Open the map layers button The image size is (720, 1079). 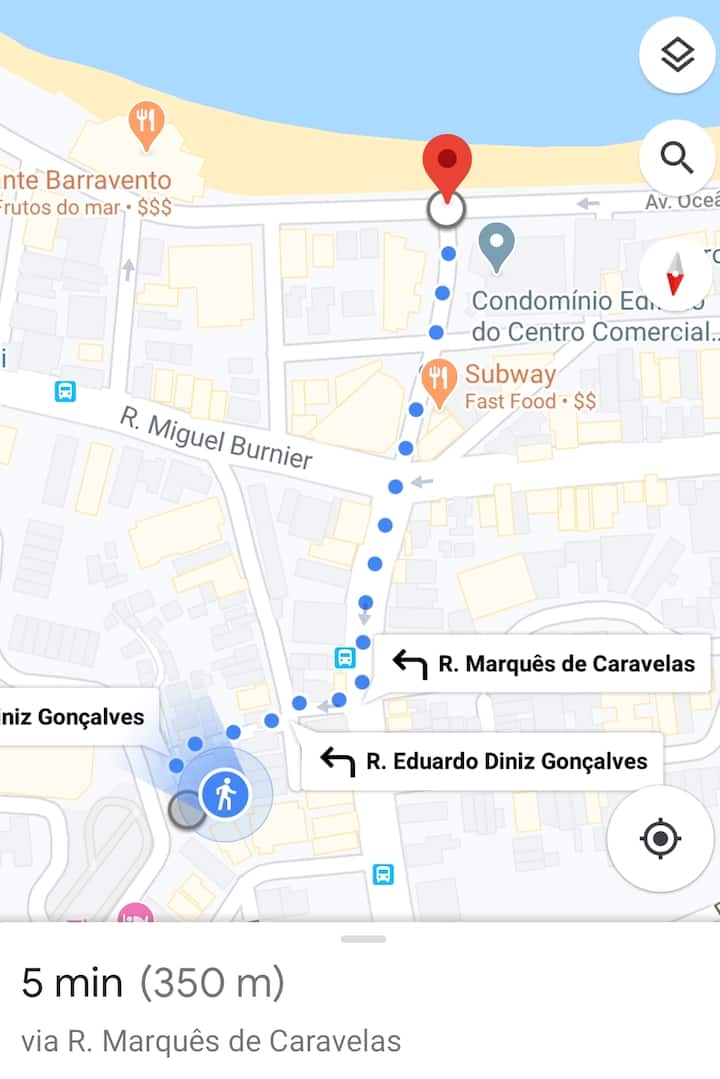(677, 56)
